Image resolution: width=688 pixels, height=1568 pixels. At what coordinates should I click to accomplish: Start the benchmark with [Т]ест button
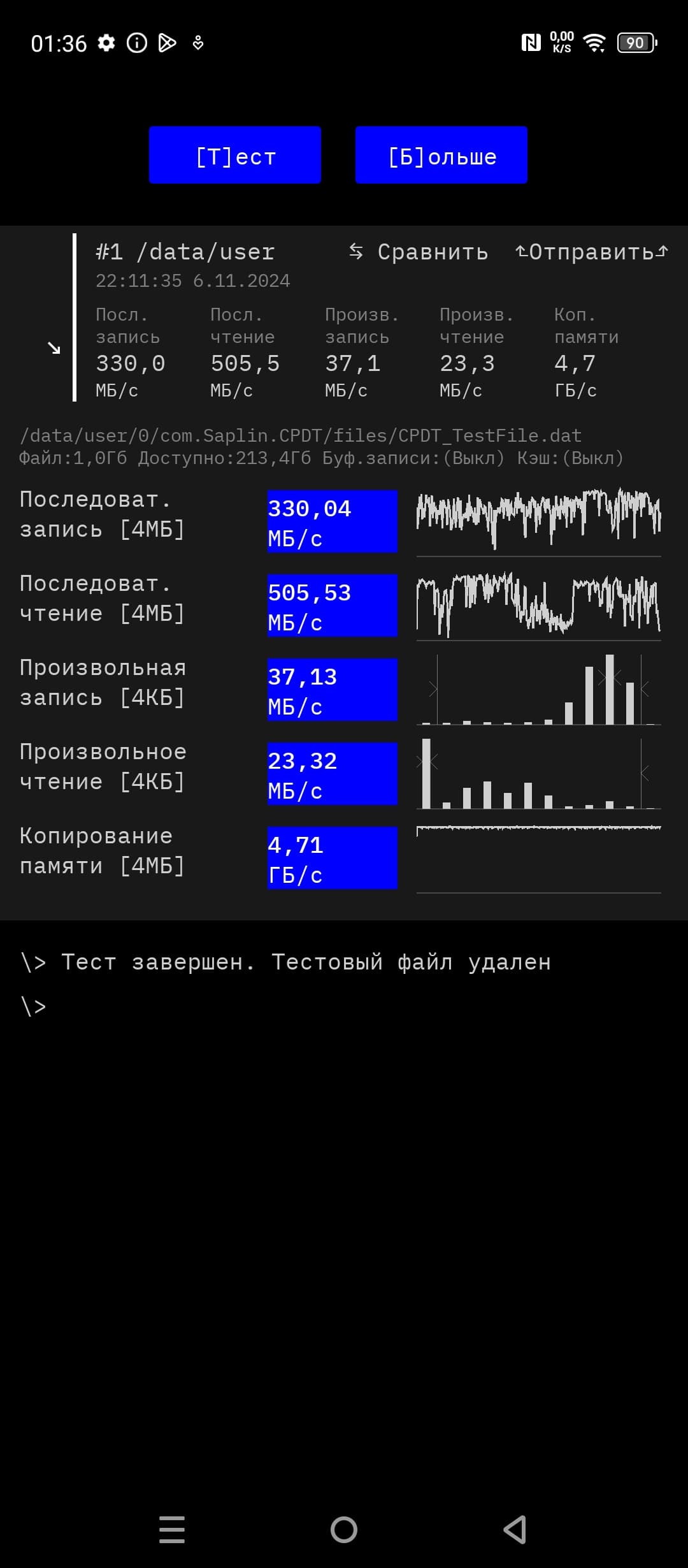click(234, 156)
